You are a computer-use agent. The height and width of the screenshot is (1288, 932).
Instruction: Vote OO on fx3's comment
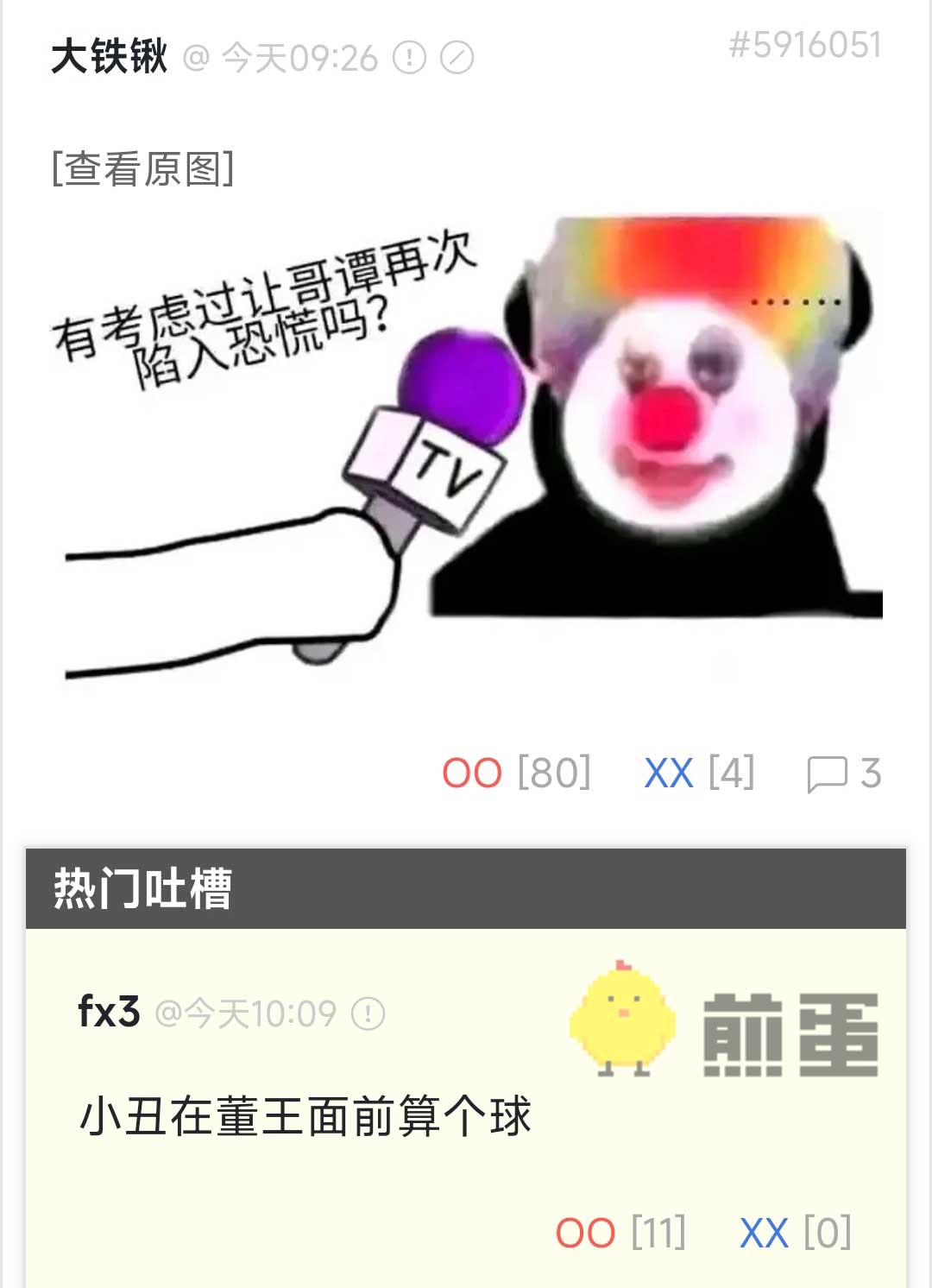(585, 1233)
